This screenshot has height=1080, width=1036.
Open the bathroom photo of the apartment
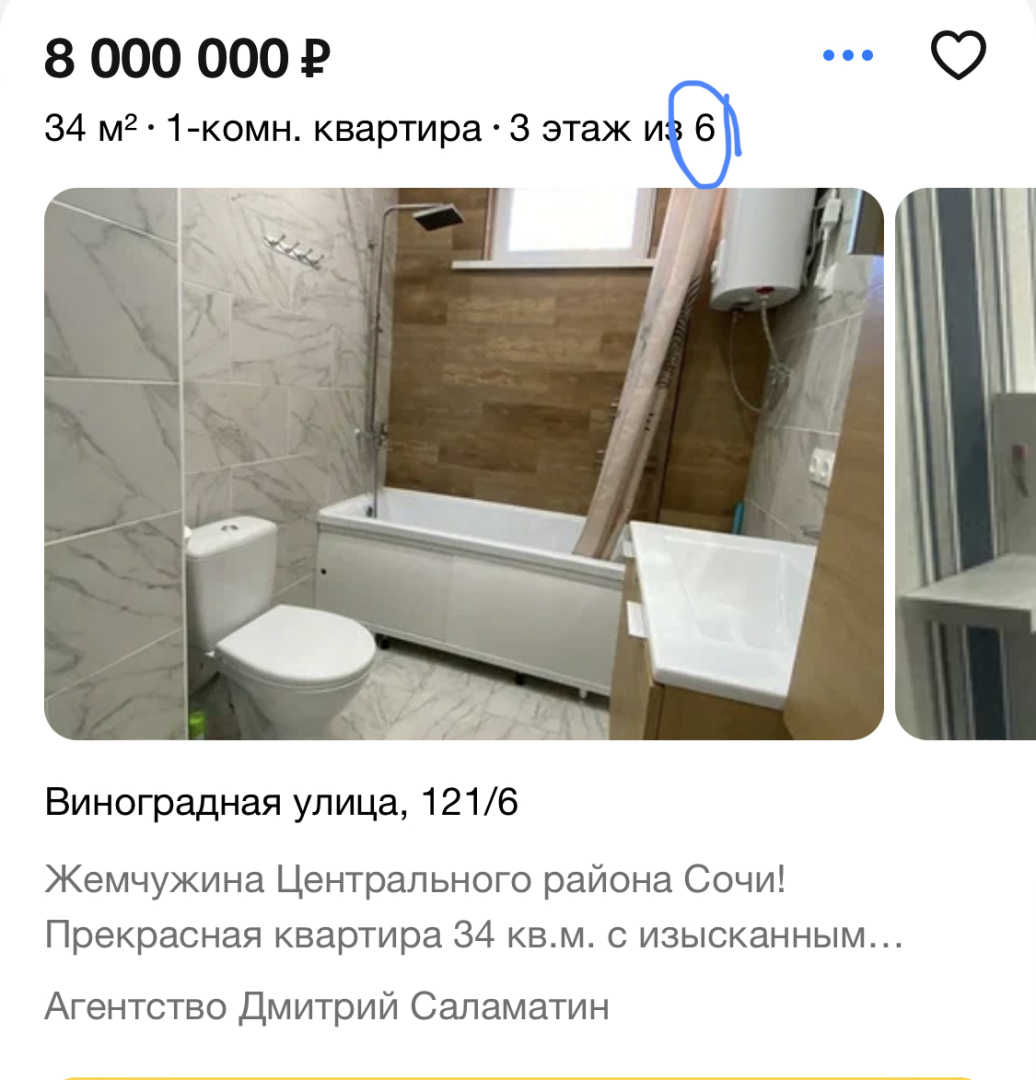pyautogui.click(x=463, y=464)
